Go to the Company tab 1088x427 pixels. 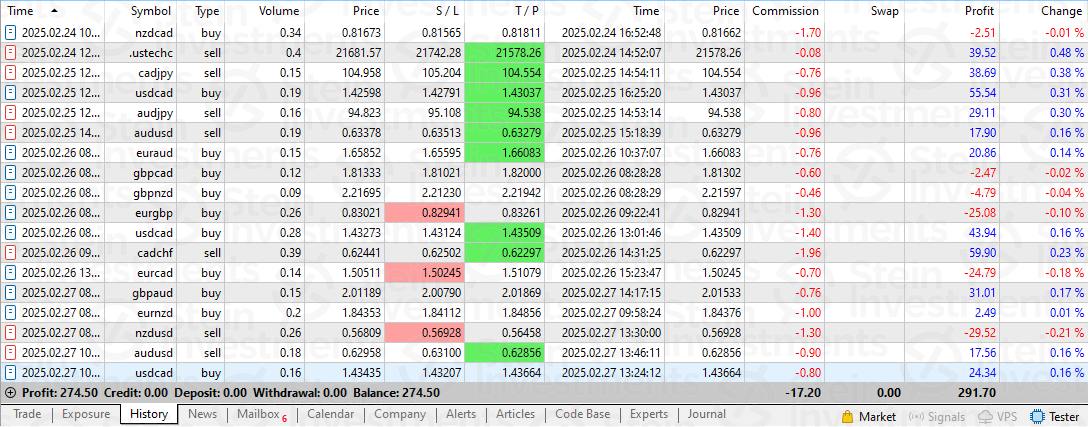pyautogui.click(x=400, y=414)
